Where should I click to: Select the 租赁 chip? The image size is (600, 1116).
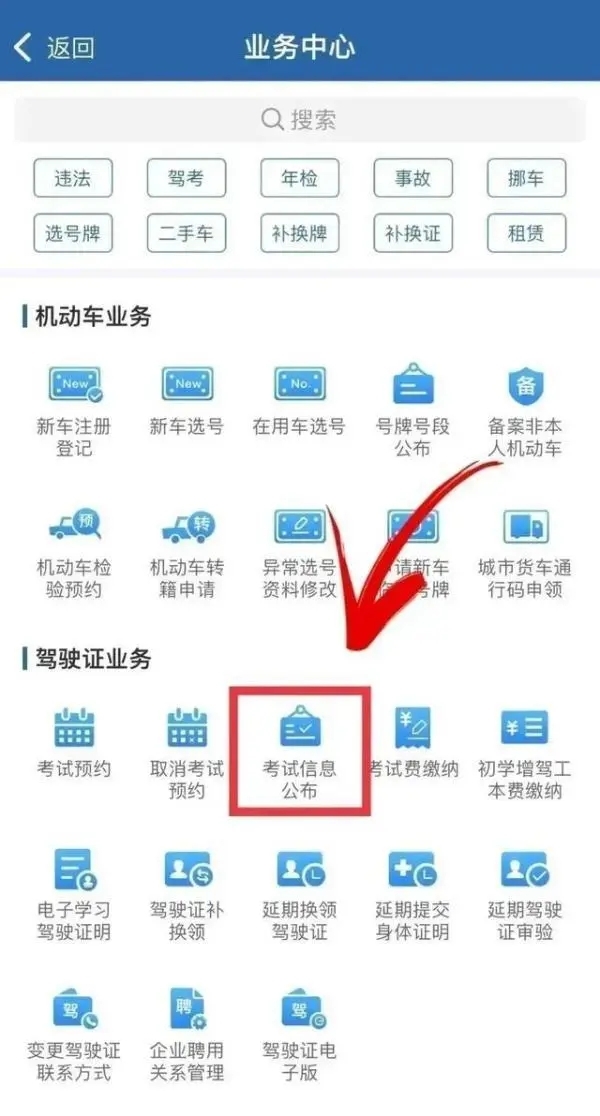click(526, 234)
